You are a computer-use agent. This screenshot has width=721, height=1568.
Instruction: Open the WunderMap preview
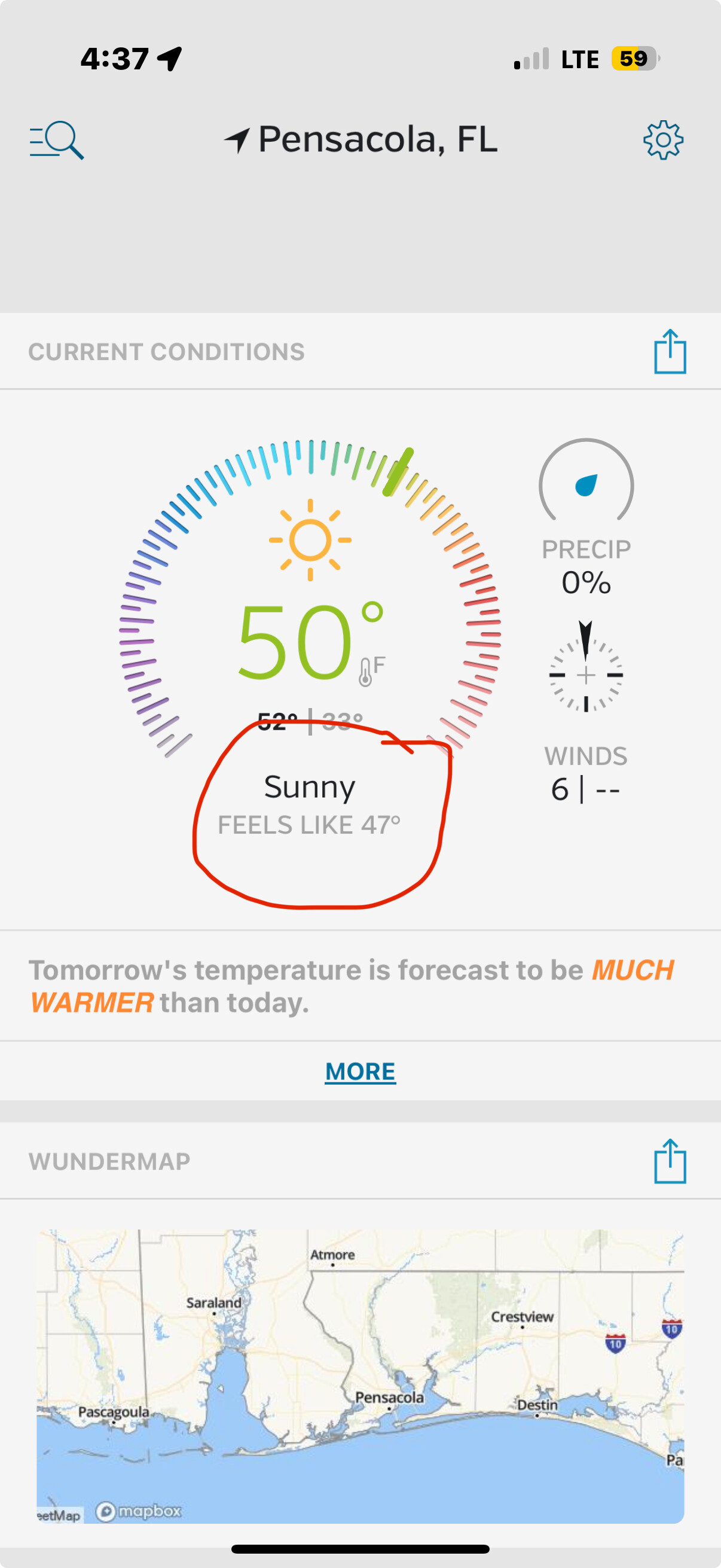tap(360, 1375)
